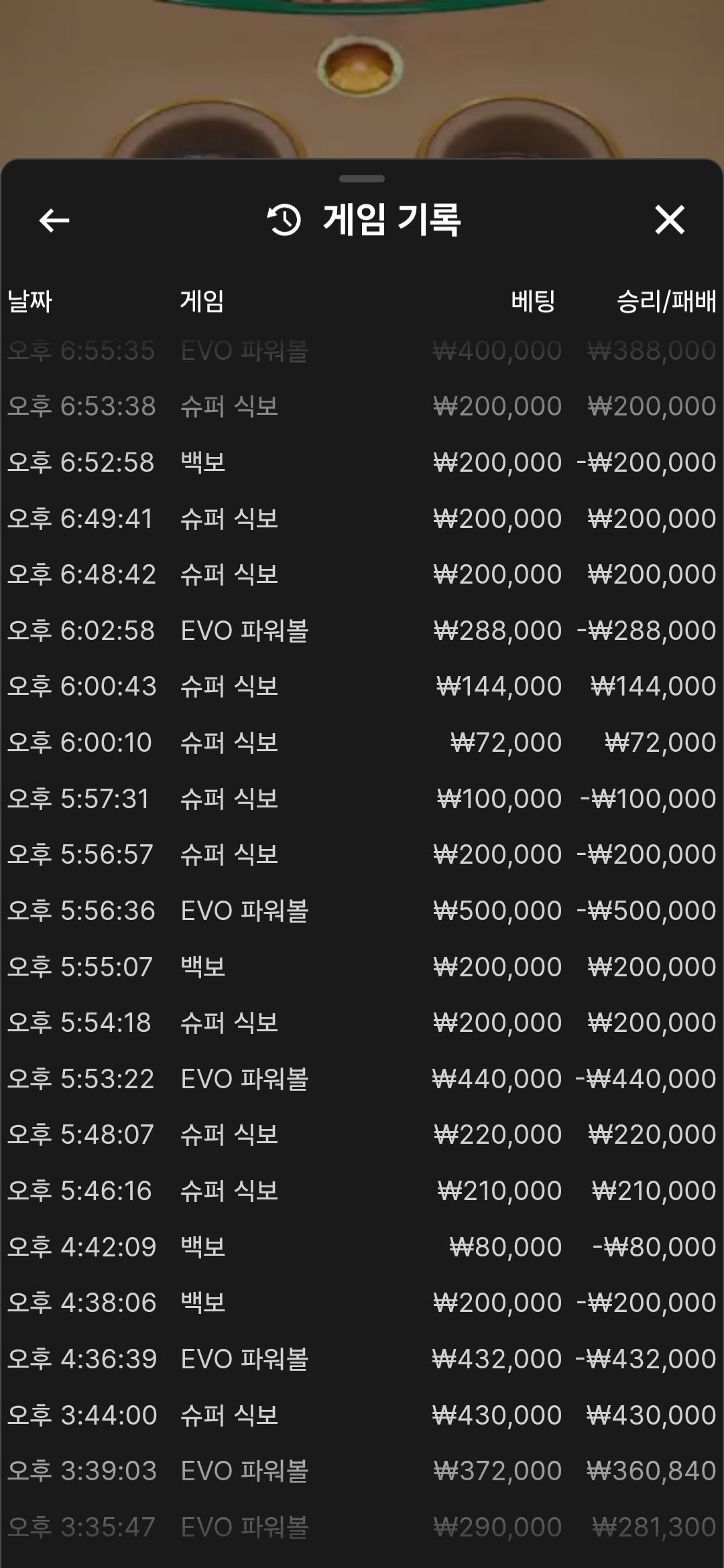
Task: Open the 4:36:39 EVO 파워볼 record
Action: (x=362, y=1359)
